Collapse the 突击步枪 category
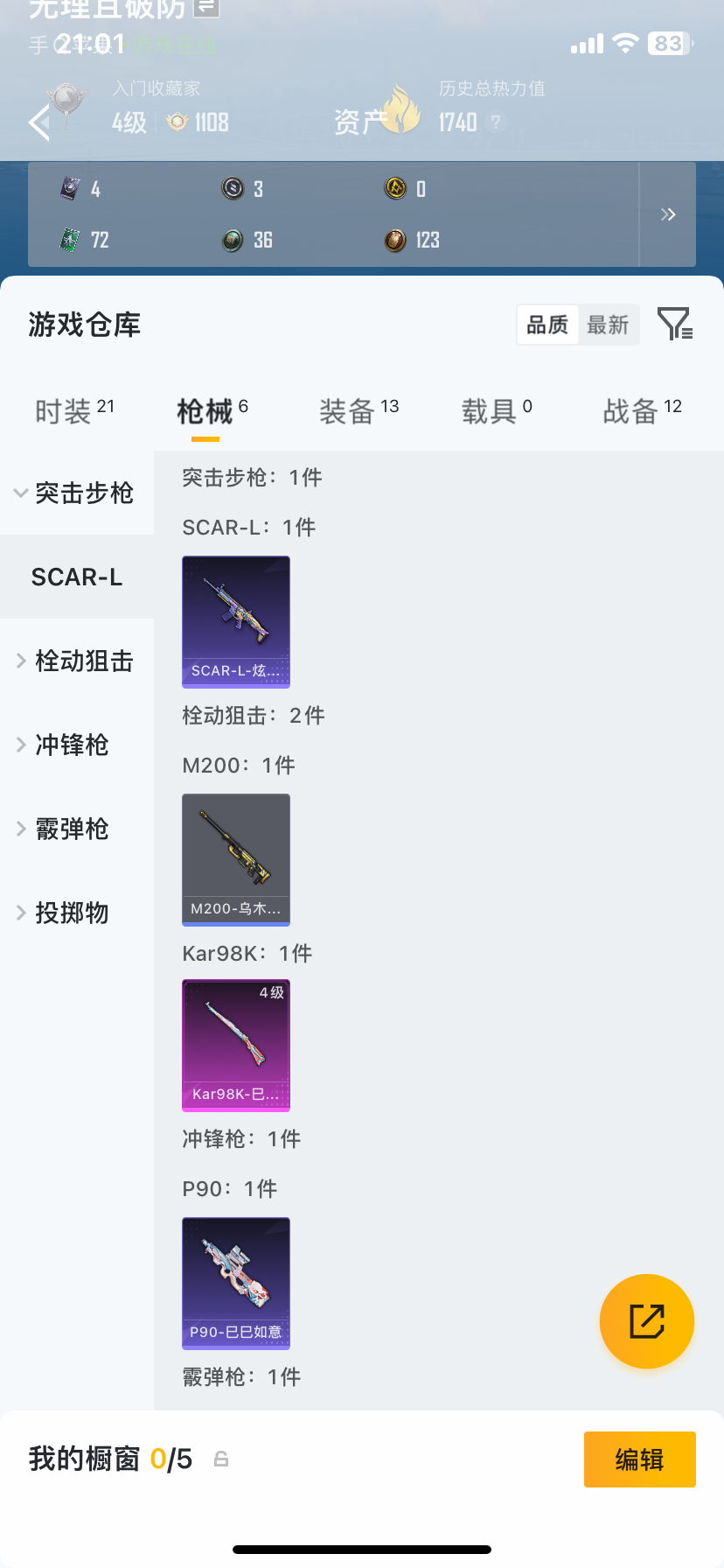Screen dimensions: 724x1568 76,493
